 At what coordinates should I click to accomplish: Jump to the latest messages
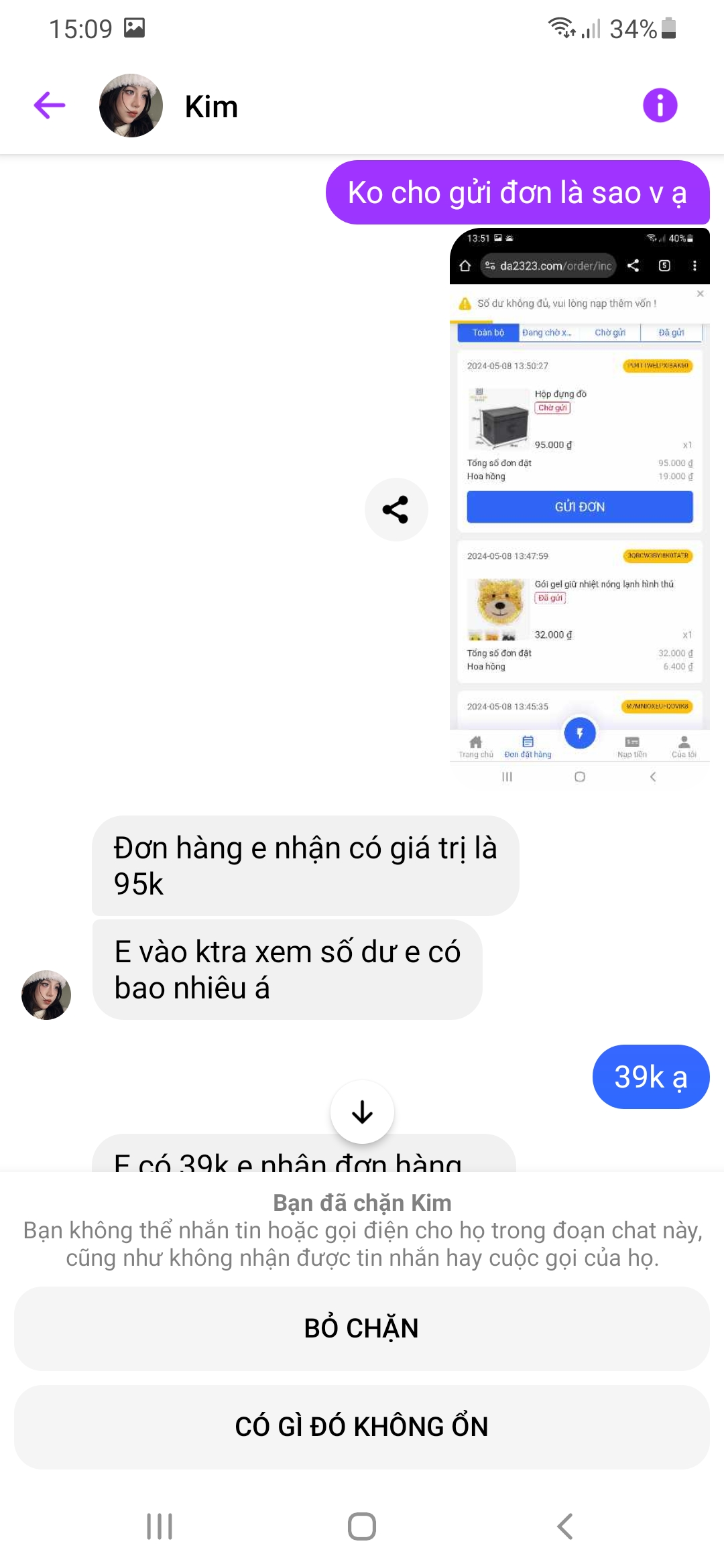click(362, 1112)
